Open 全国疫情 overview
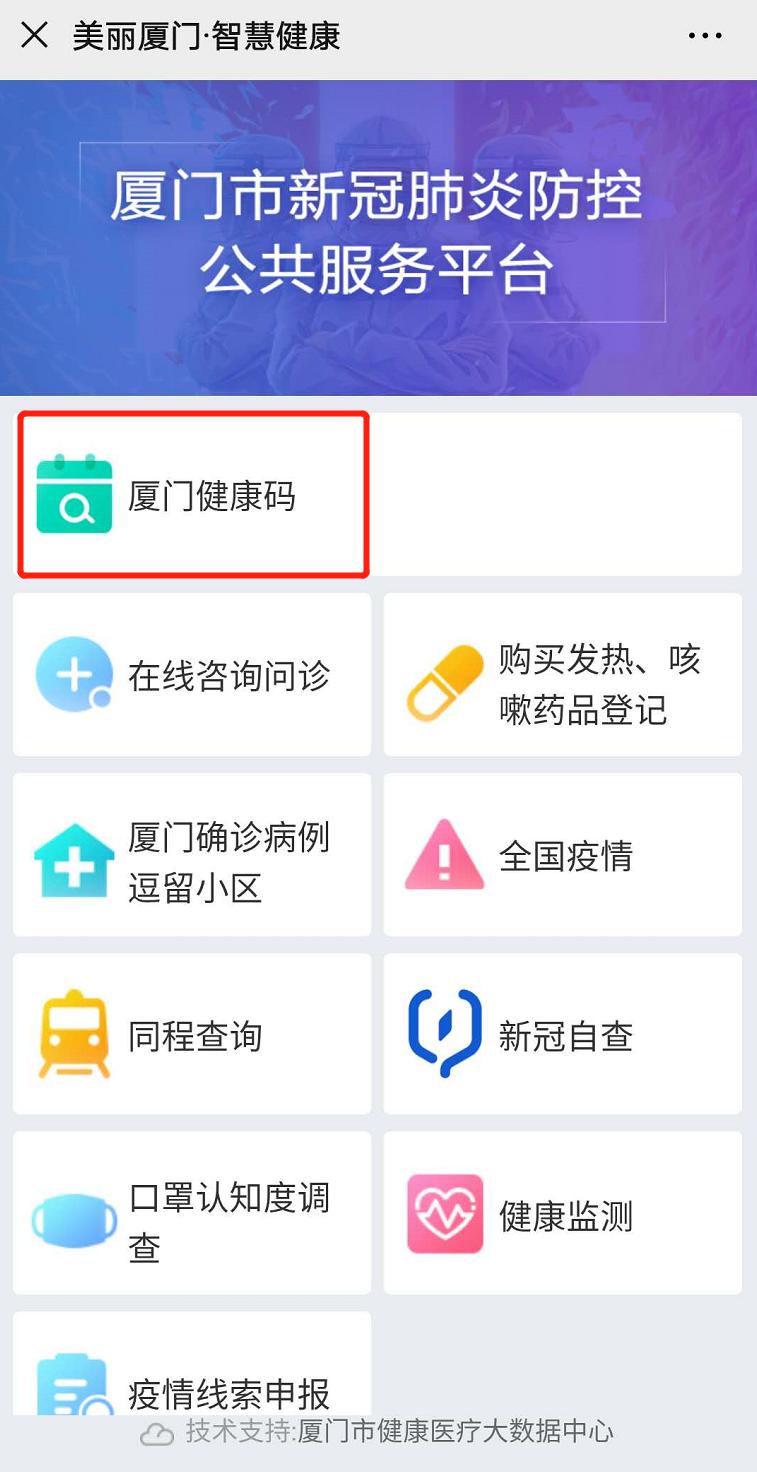Image resolution: width=757 pixels, height=1472 pixels. click(563, 855)
